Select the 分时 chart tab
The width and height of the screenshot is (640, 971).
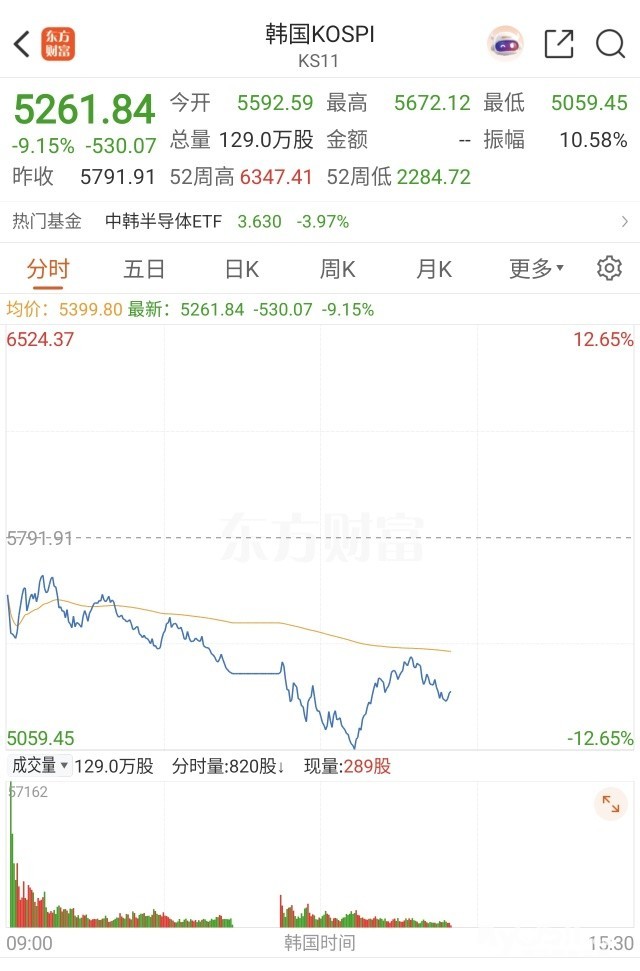[48, 269]
